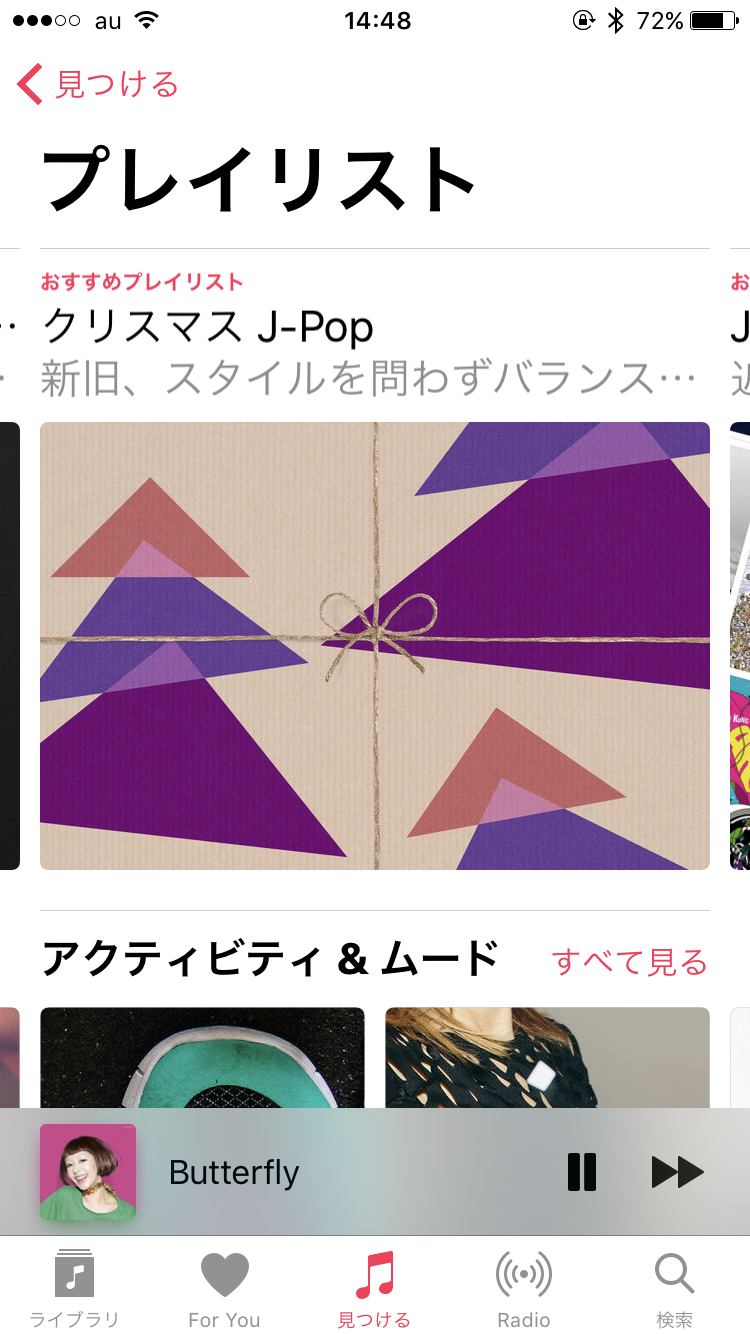The height and width of the screenshot is (1334, 750).
Task: Select the 見つける tab
Action: 375,1288
